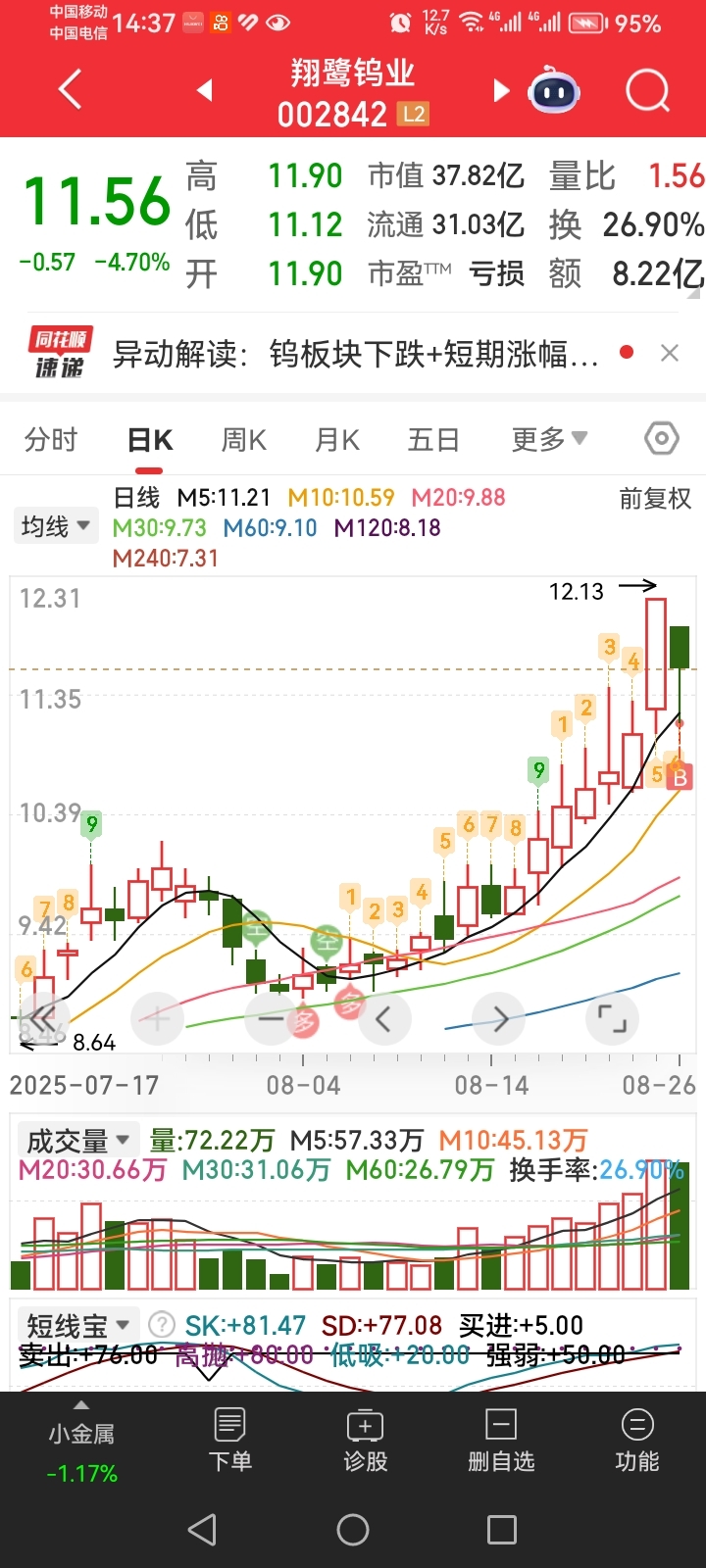The image size is (706, 1568).
Task: Switch to the 分时 chart tab
Action: coord(51,439)
